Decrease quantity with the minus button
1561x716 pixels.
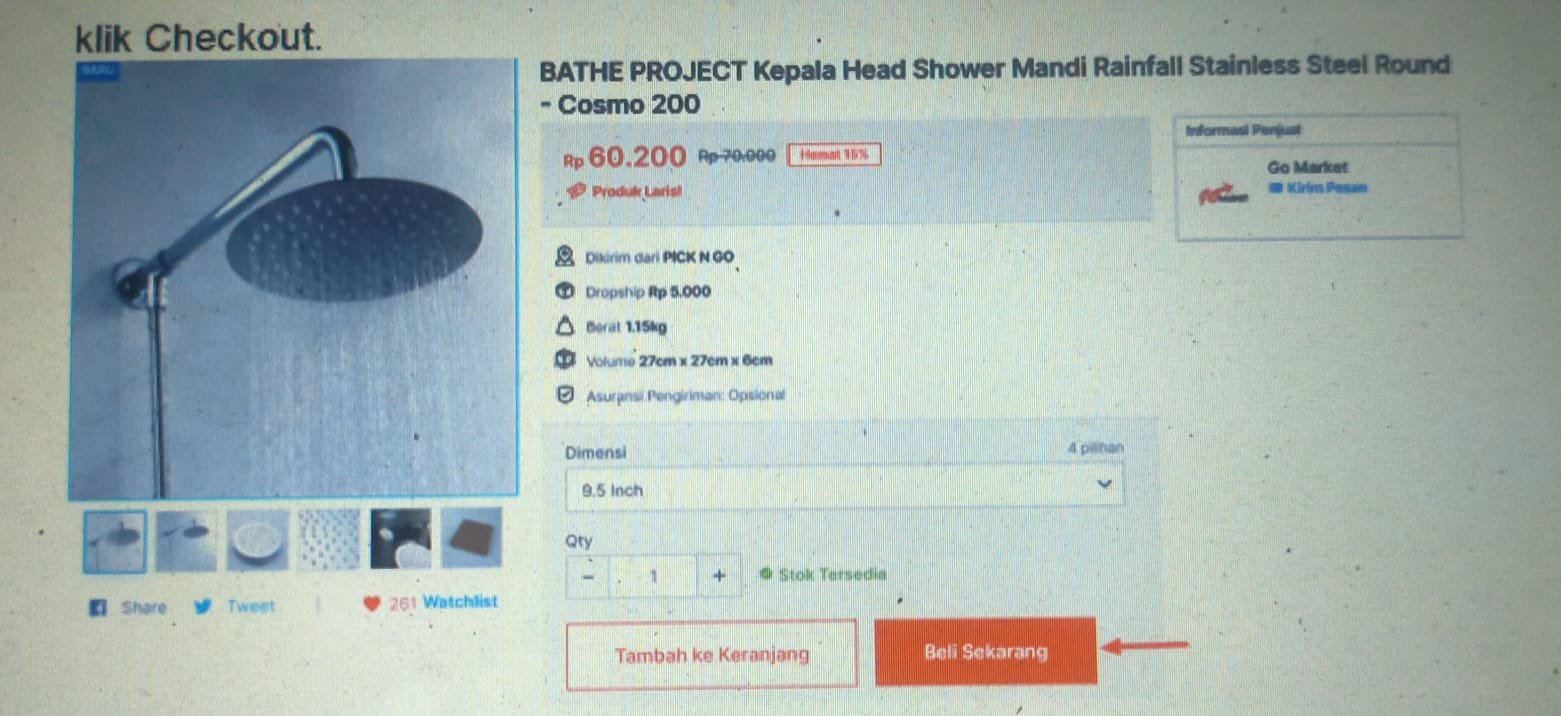click(588, 577)
